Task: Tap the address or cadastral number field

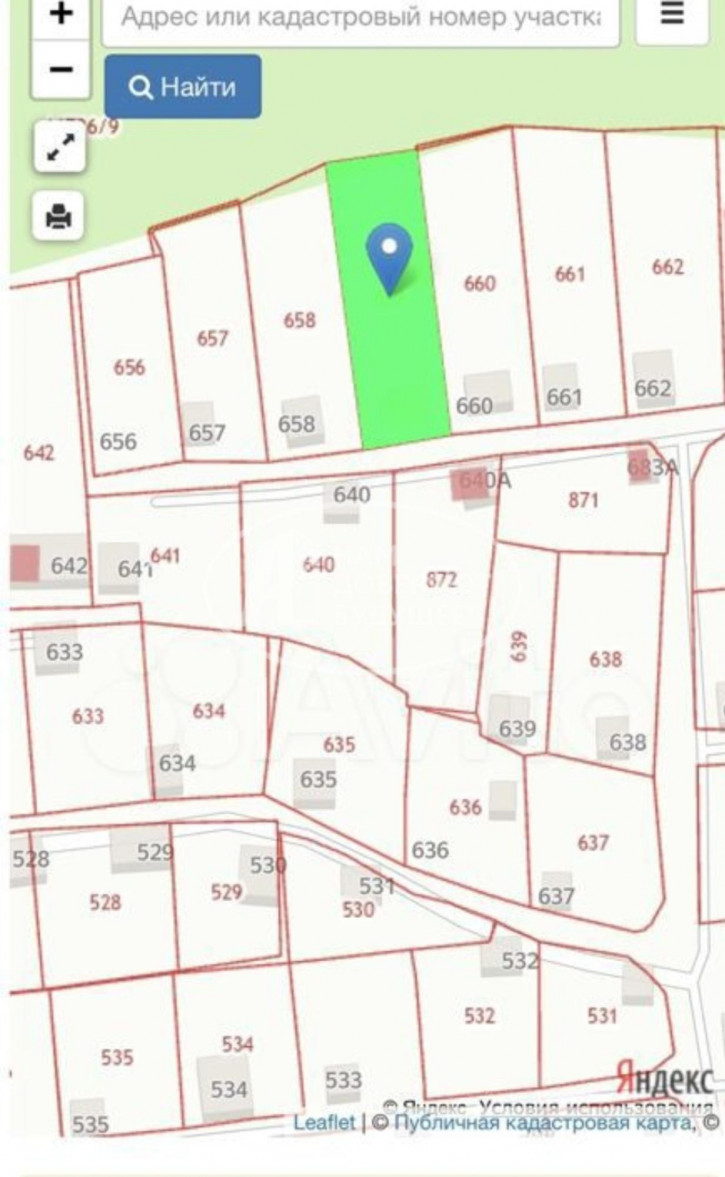Action: tap(360, 18)
